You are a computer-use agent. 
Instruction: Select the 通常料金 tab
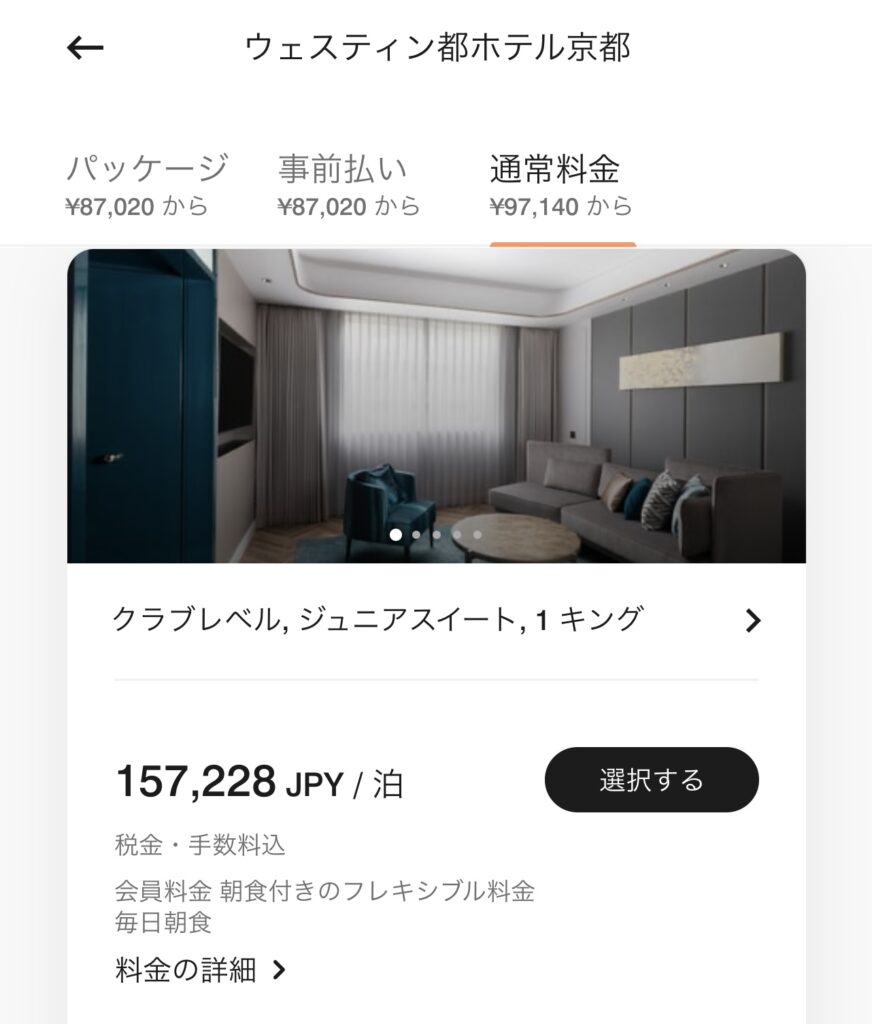(561, 184)
